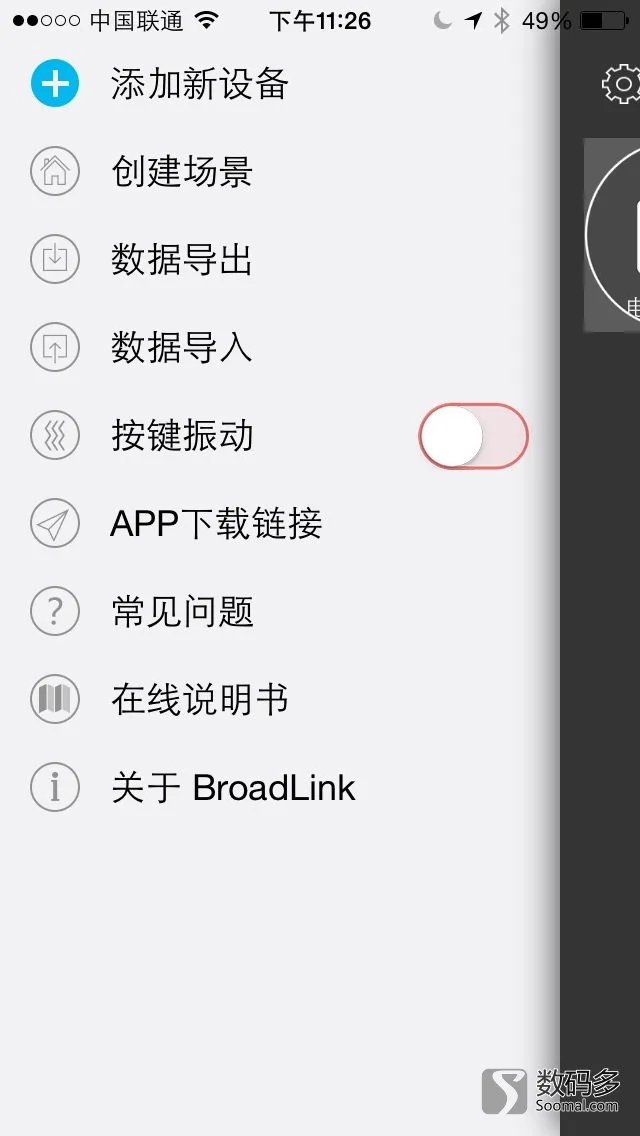Viewport: 640px width, 1136px height.
Task: Toggle the 按键振动 switch
Action: [x=473, y=436]
